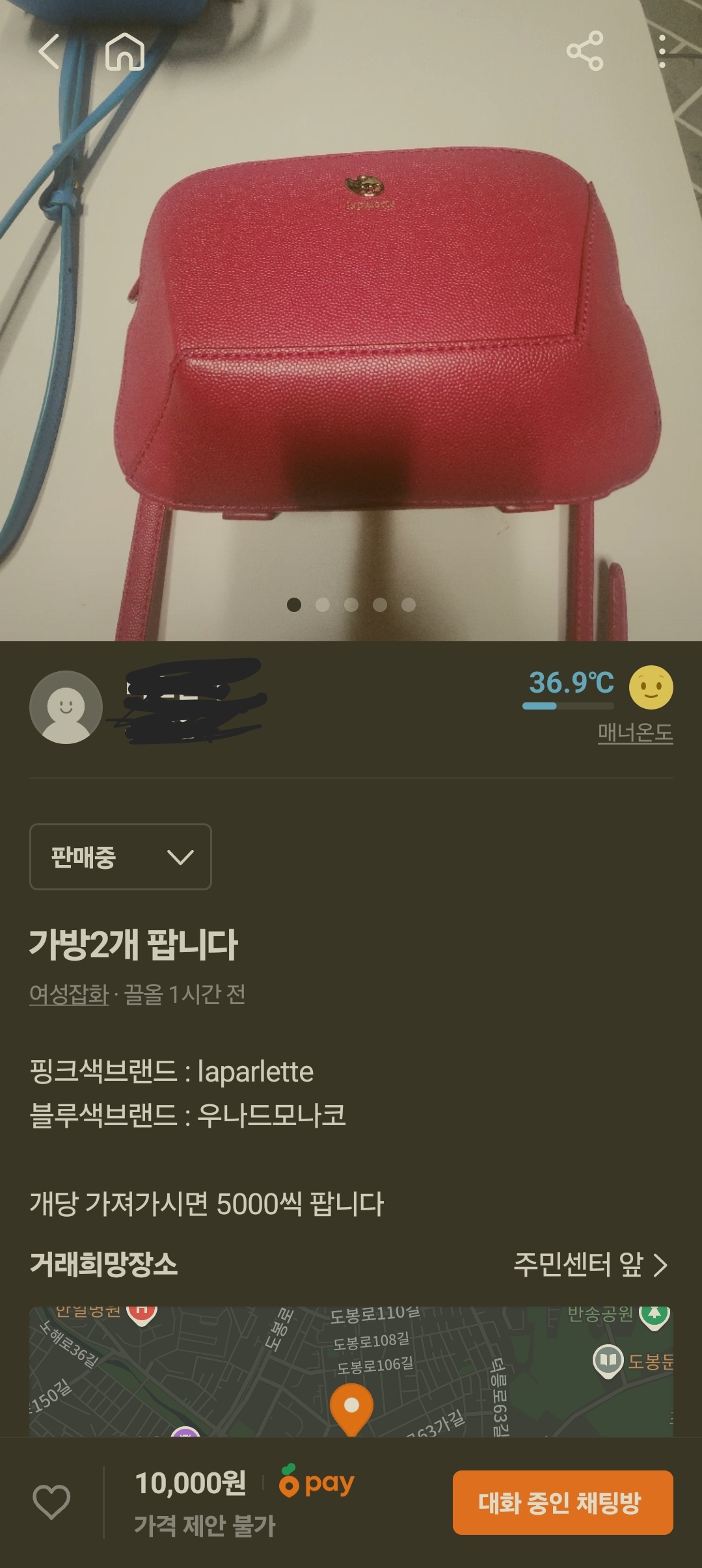This screenshot has width=702, height=1568.
Task: Open the seller's profile picture
Action: [66, 707]
